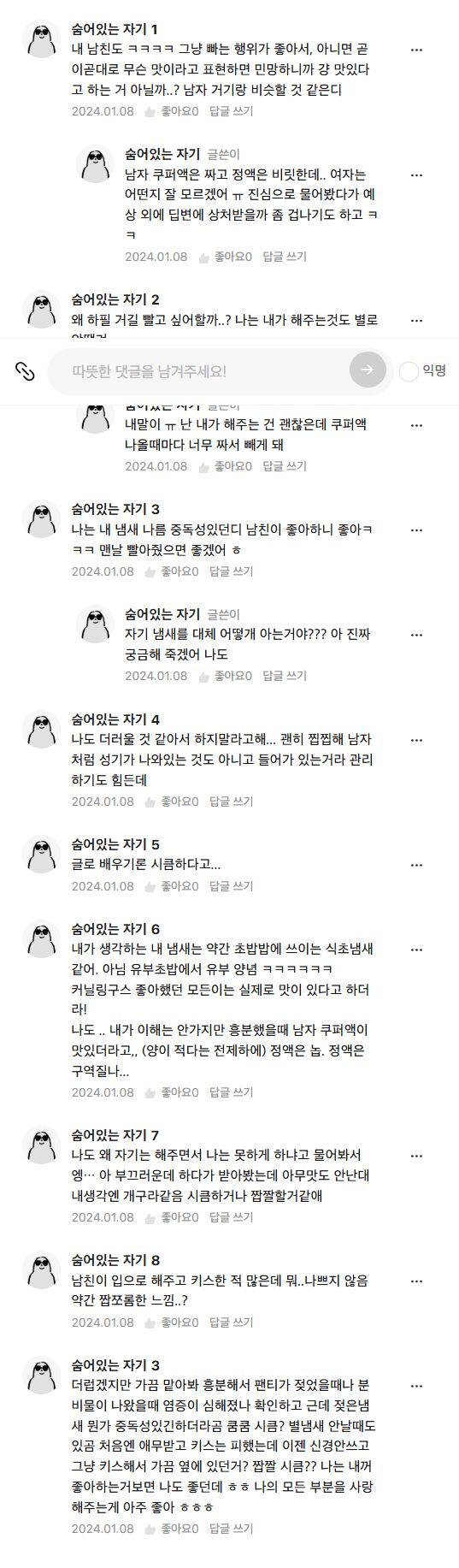This screenshot has width=459, height=1568.
Task: Toggle the 익명 anonymous option
Action: (423, 370)
